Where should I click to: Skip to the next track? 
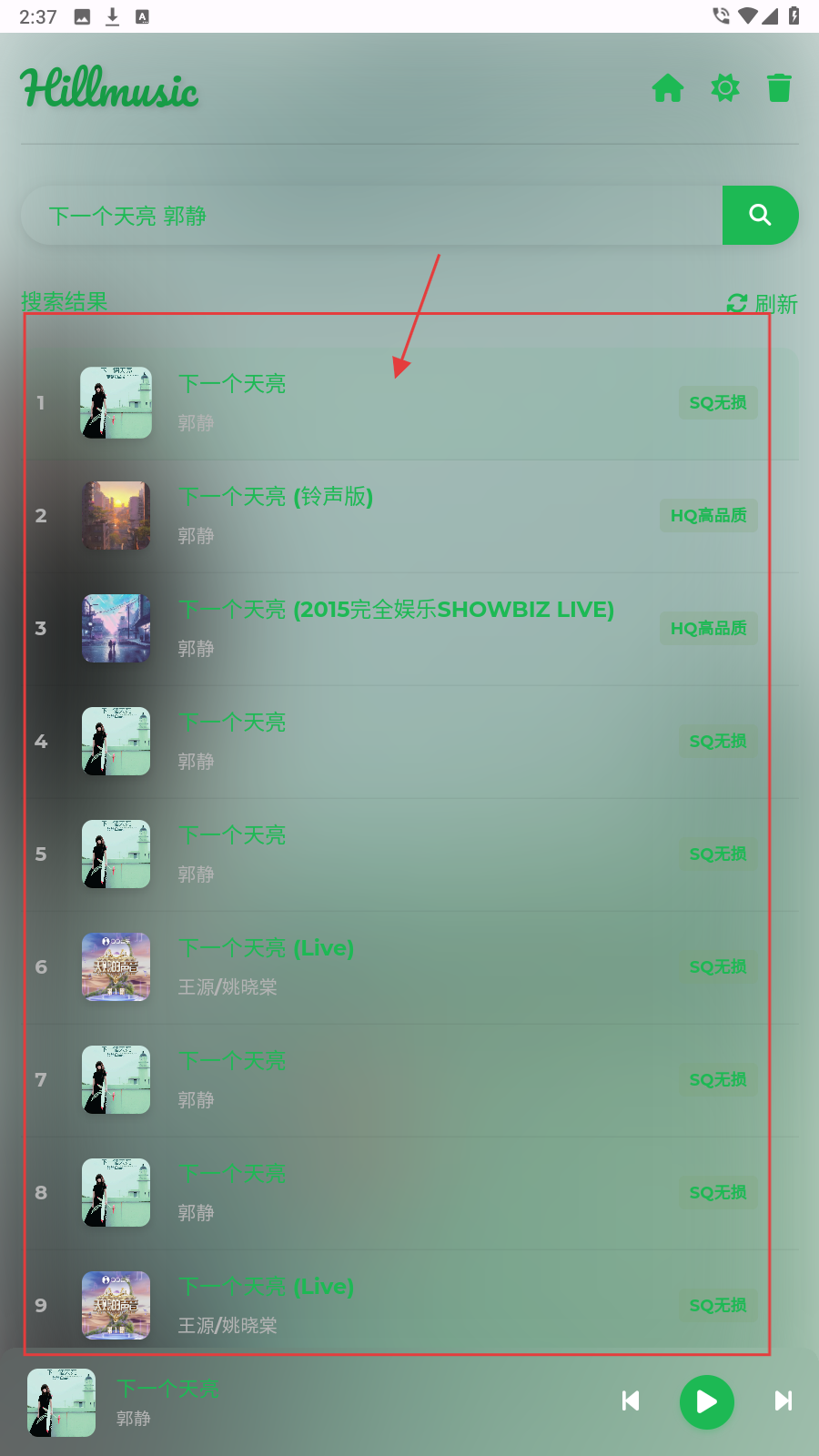click(783, 1401)
